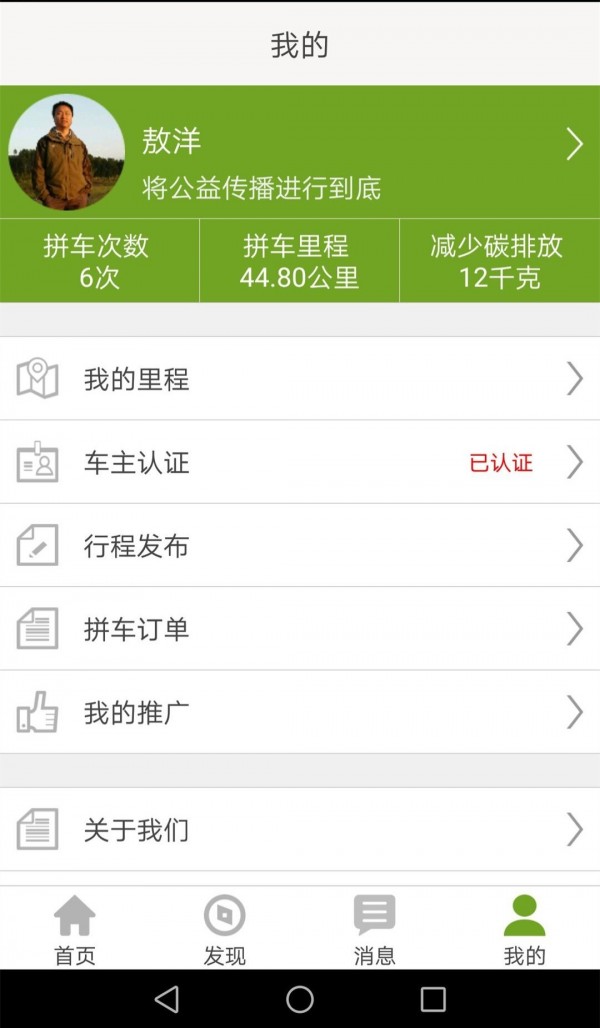Viewport: 600px width, 1028px height.
Task: Open 我的推广 row
Action: (300, 713)
